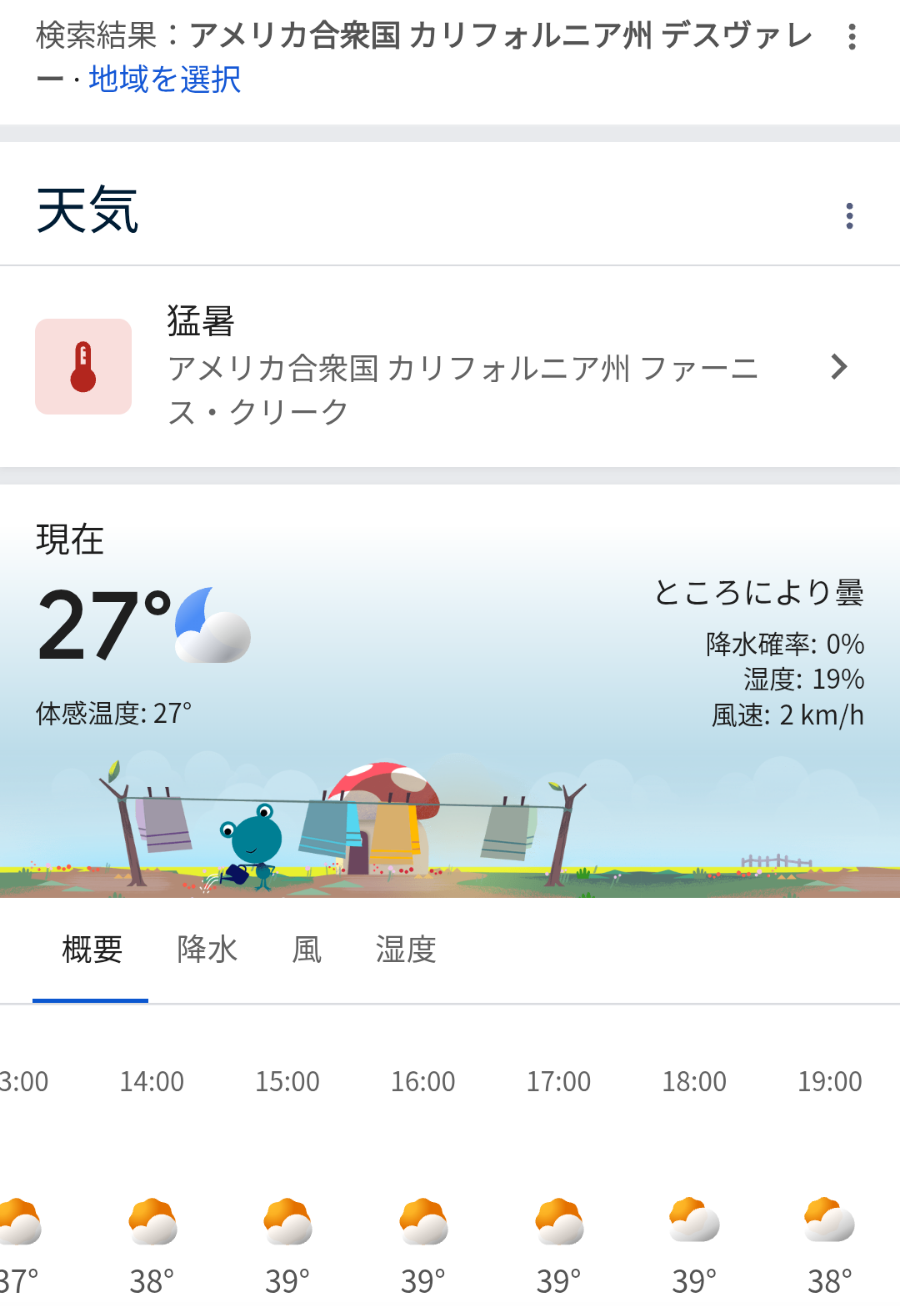The height and width of the screenshot is (1306, 900).
Task: Switch to the 降水 tab
Action: tap(207, 949)
